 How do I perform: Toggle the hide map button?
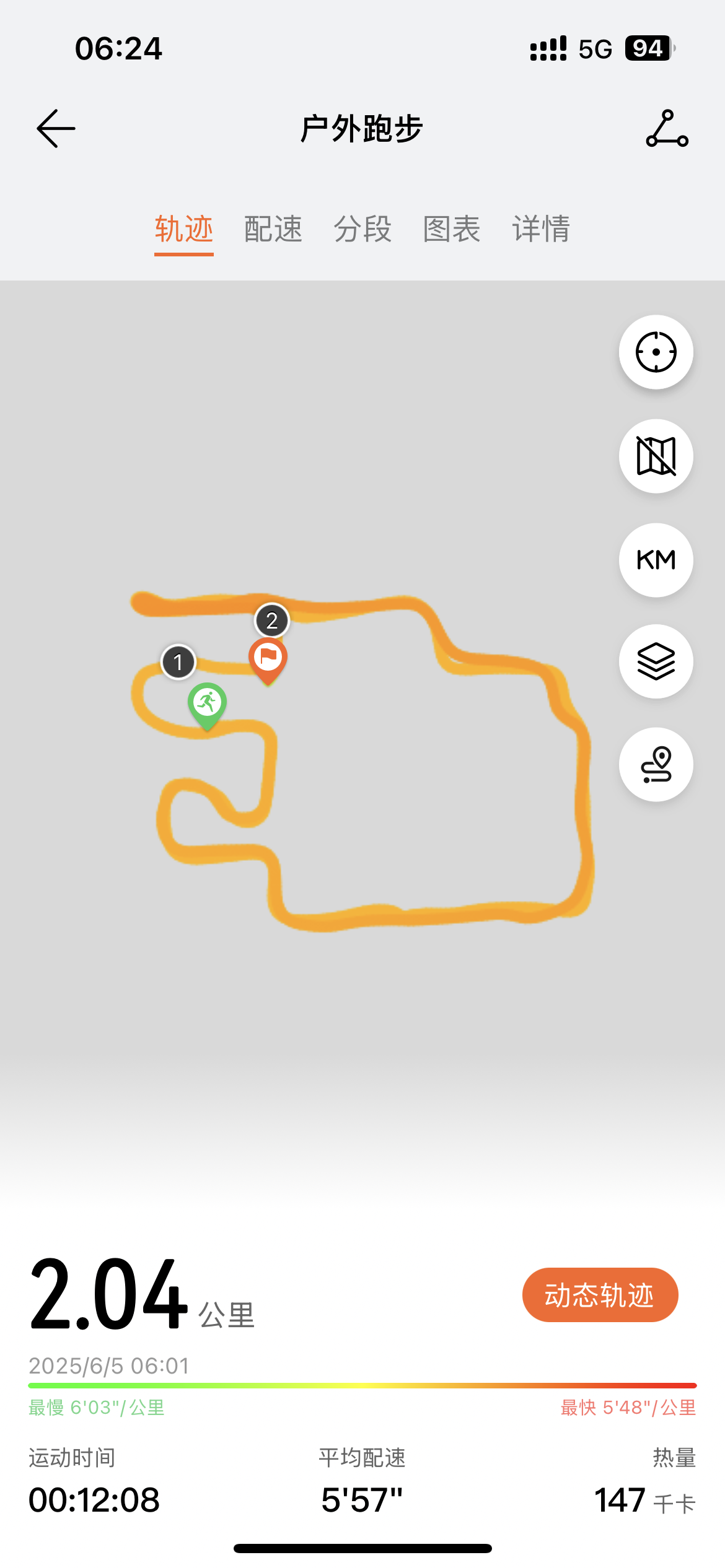click(x=656, y=456)
